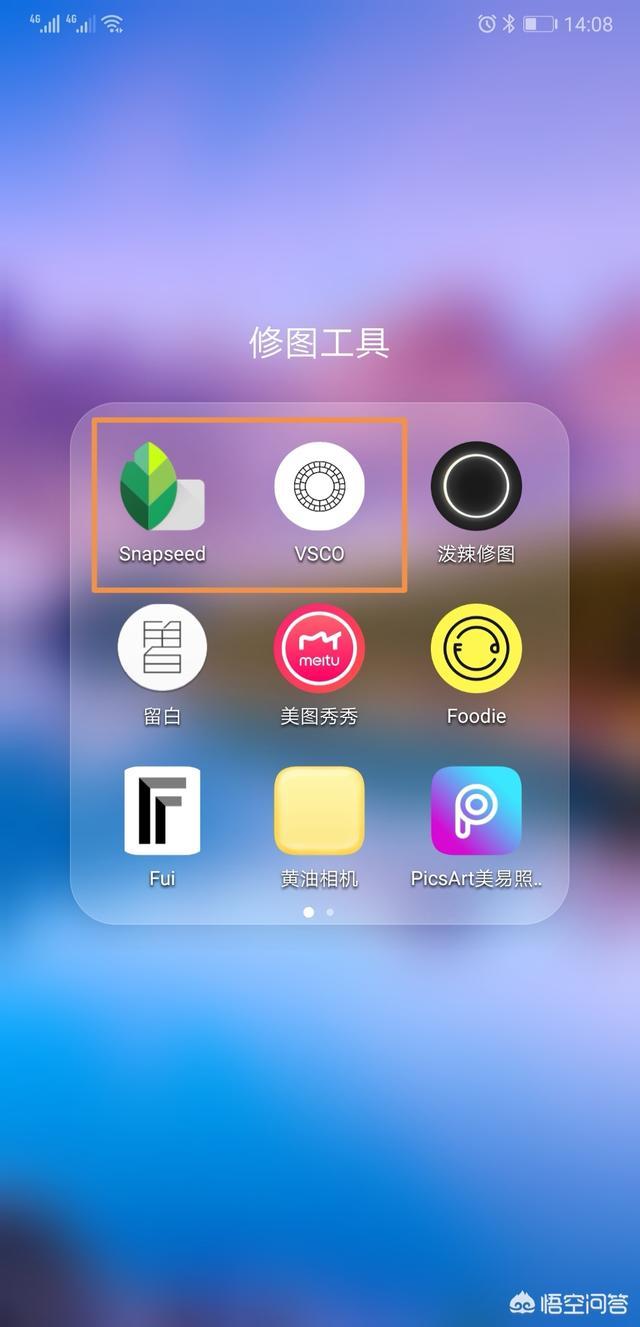Rename the 修图工具 folder title
This screenshot has height=1327, width=640.
[319, 343]
